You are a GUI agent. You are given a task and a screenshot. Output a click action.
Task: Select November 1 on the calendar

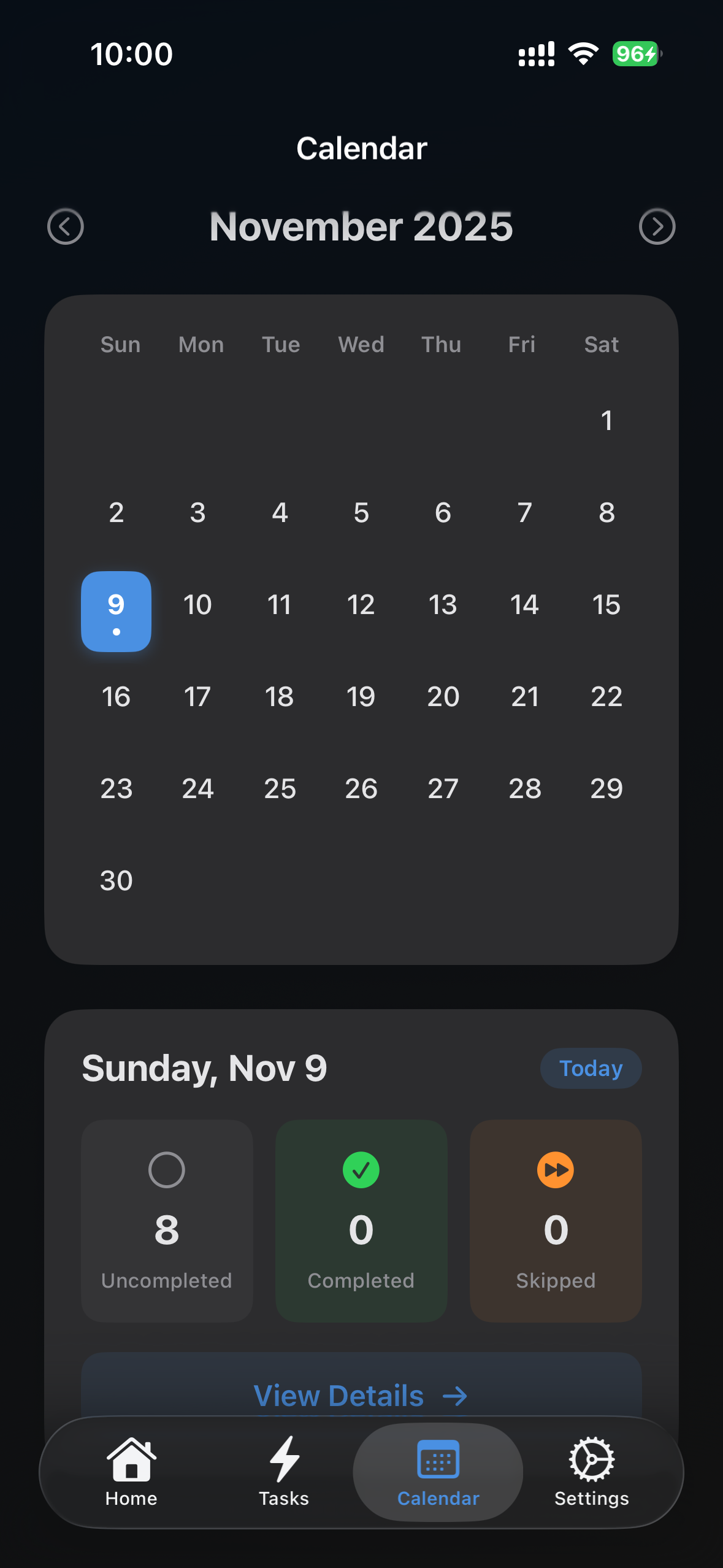pos(606,421)
